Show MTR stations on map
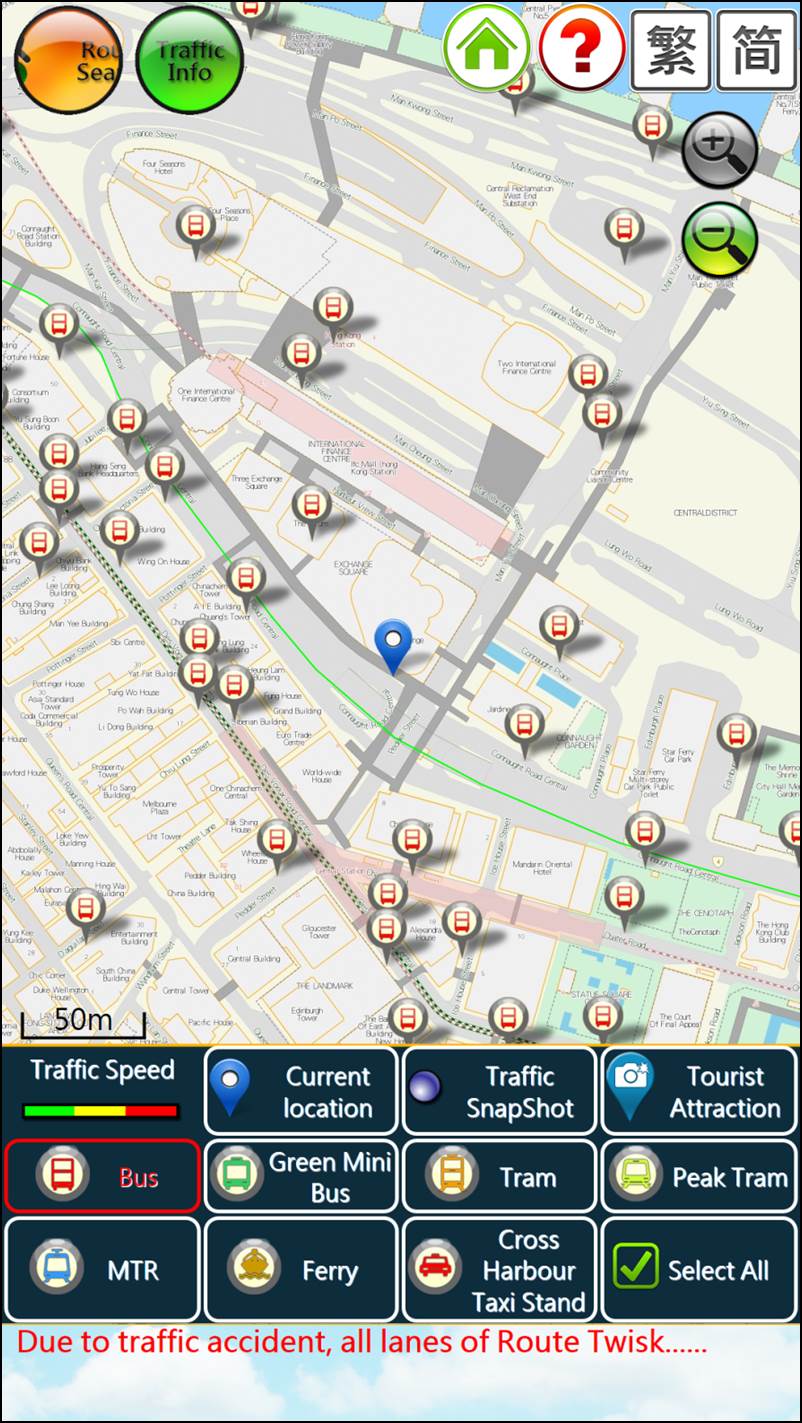Viewport: 802px width, 1423px height. [102, 1270]
